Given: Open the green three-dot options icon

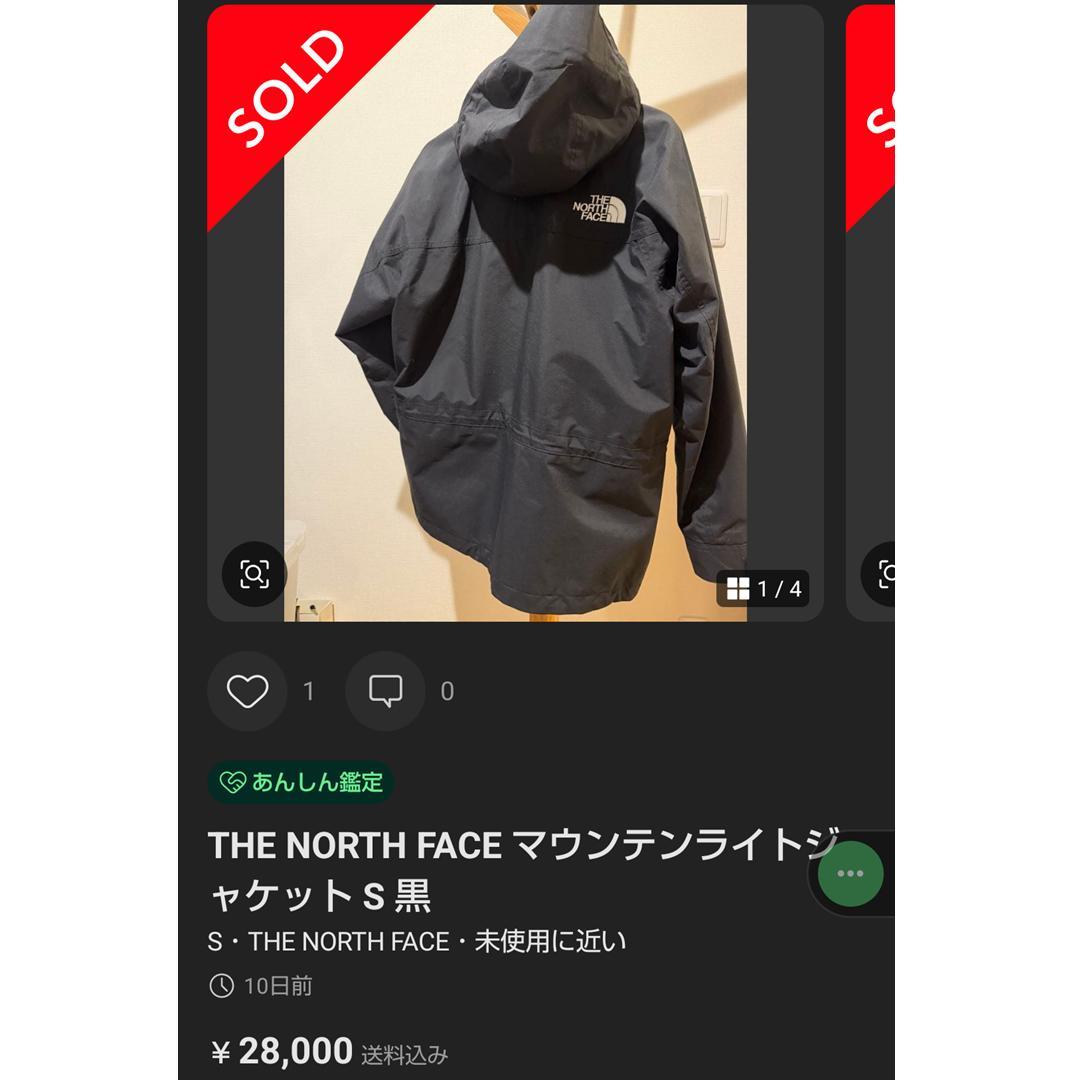Looking at the screenshot, I should (849, 874).
